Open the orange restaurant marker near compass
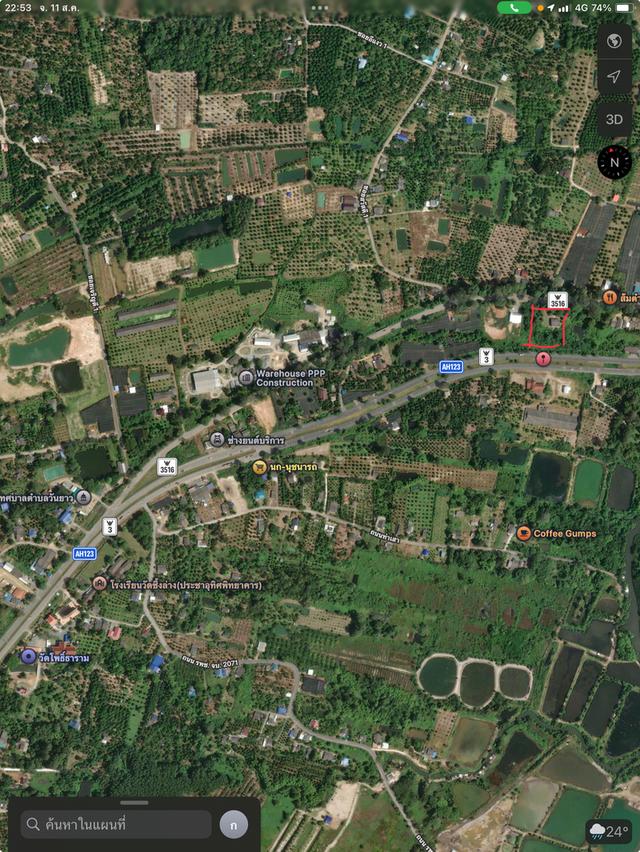 [x=609, y=297]
